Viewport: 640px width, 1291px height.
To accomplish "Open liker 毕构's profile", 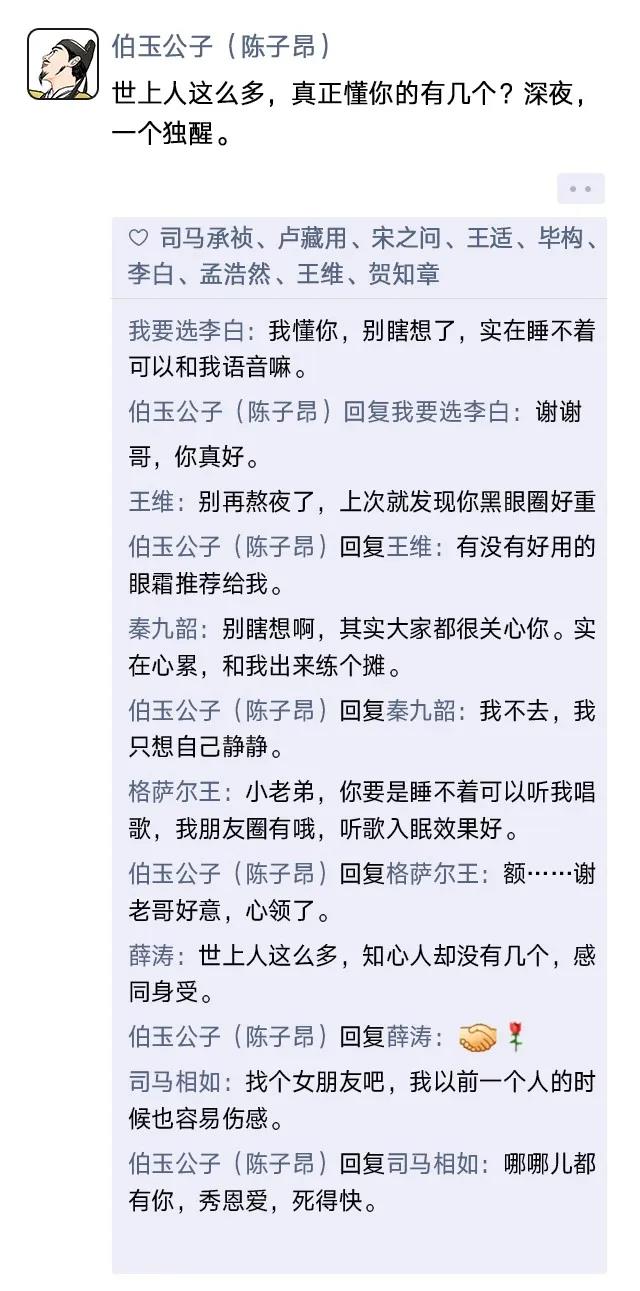I will (560, 238).
